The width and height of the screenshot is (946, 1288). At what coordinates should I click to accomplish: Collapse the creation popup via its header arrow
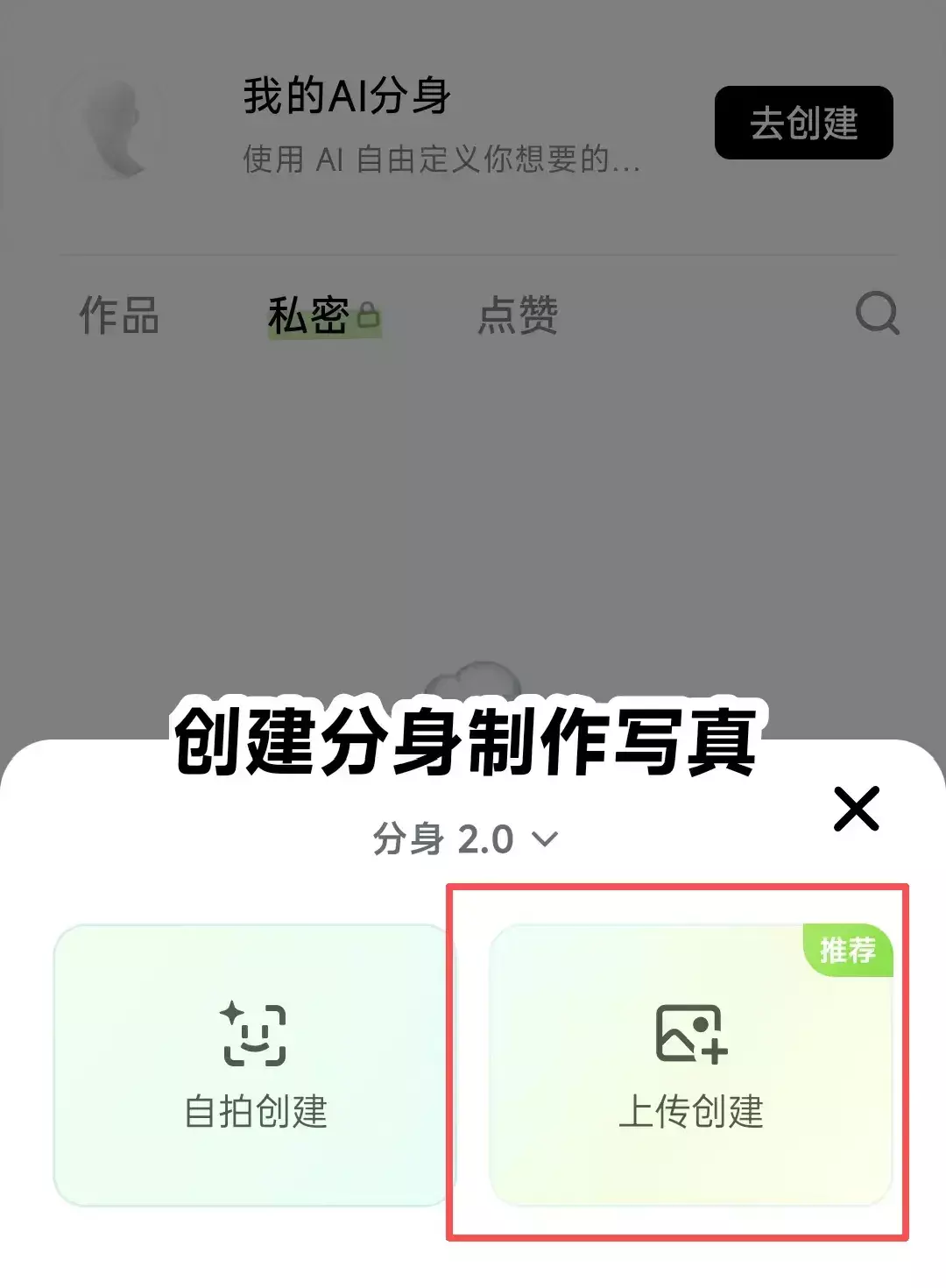545,839
